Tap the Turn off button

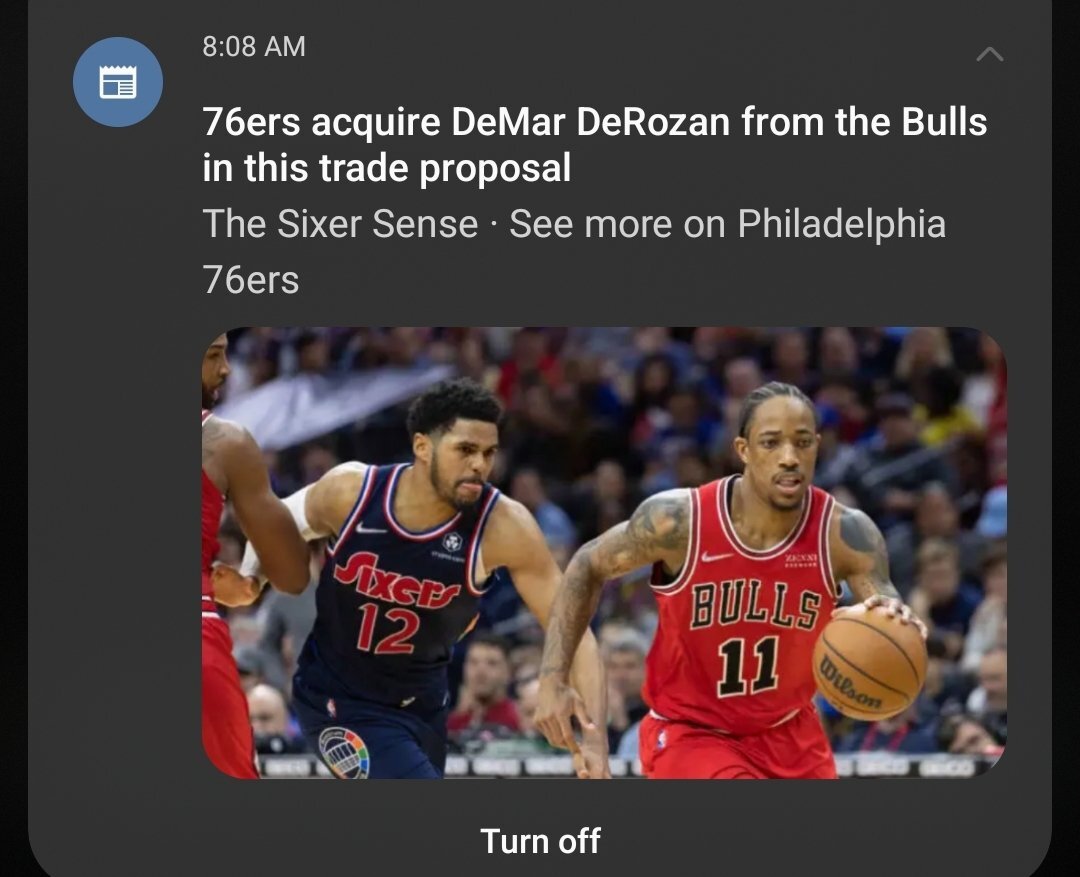[x=540, y=841]
